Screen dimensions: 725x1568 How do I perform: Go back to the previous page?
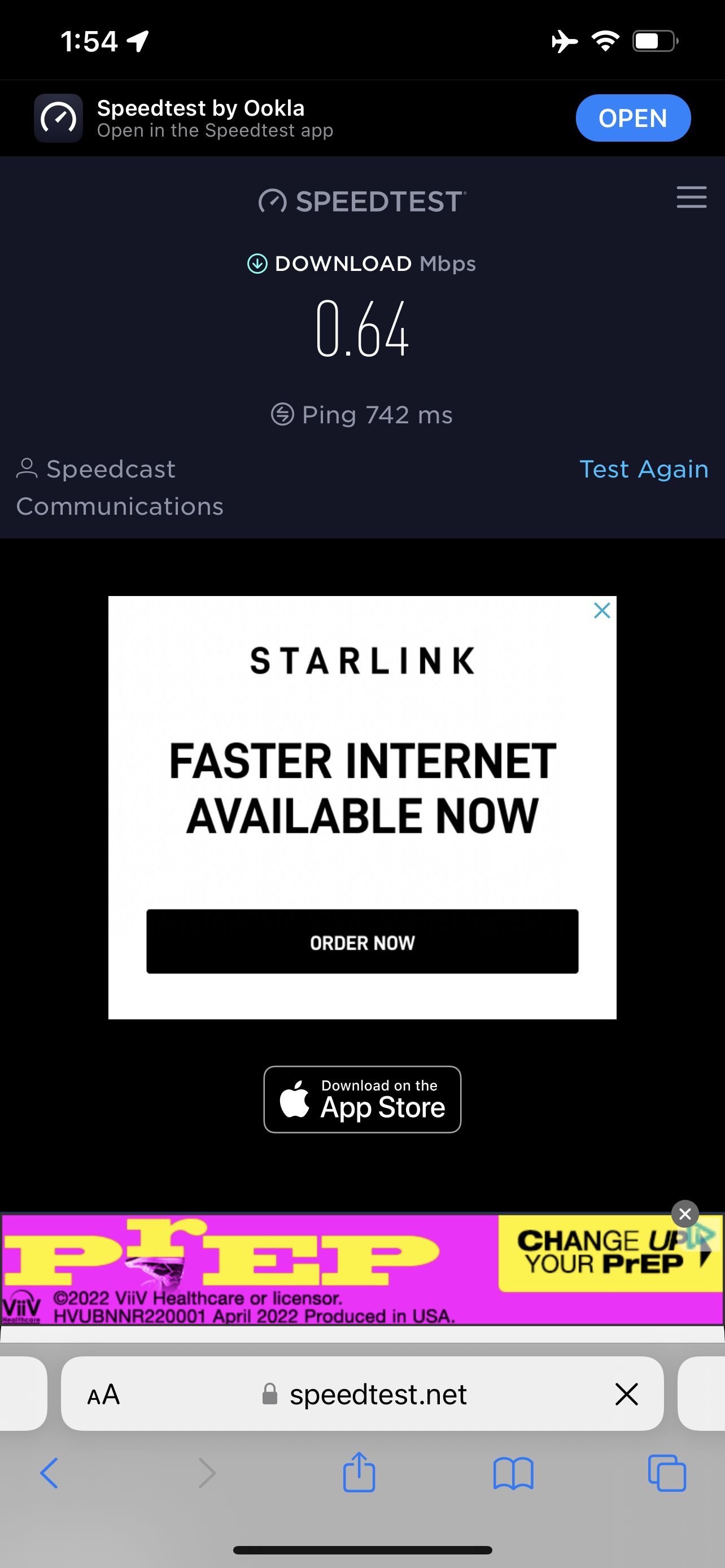click(49, 1474)
